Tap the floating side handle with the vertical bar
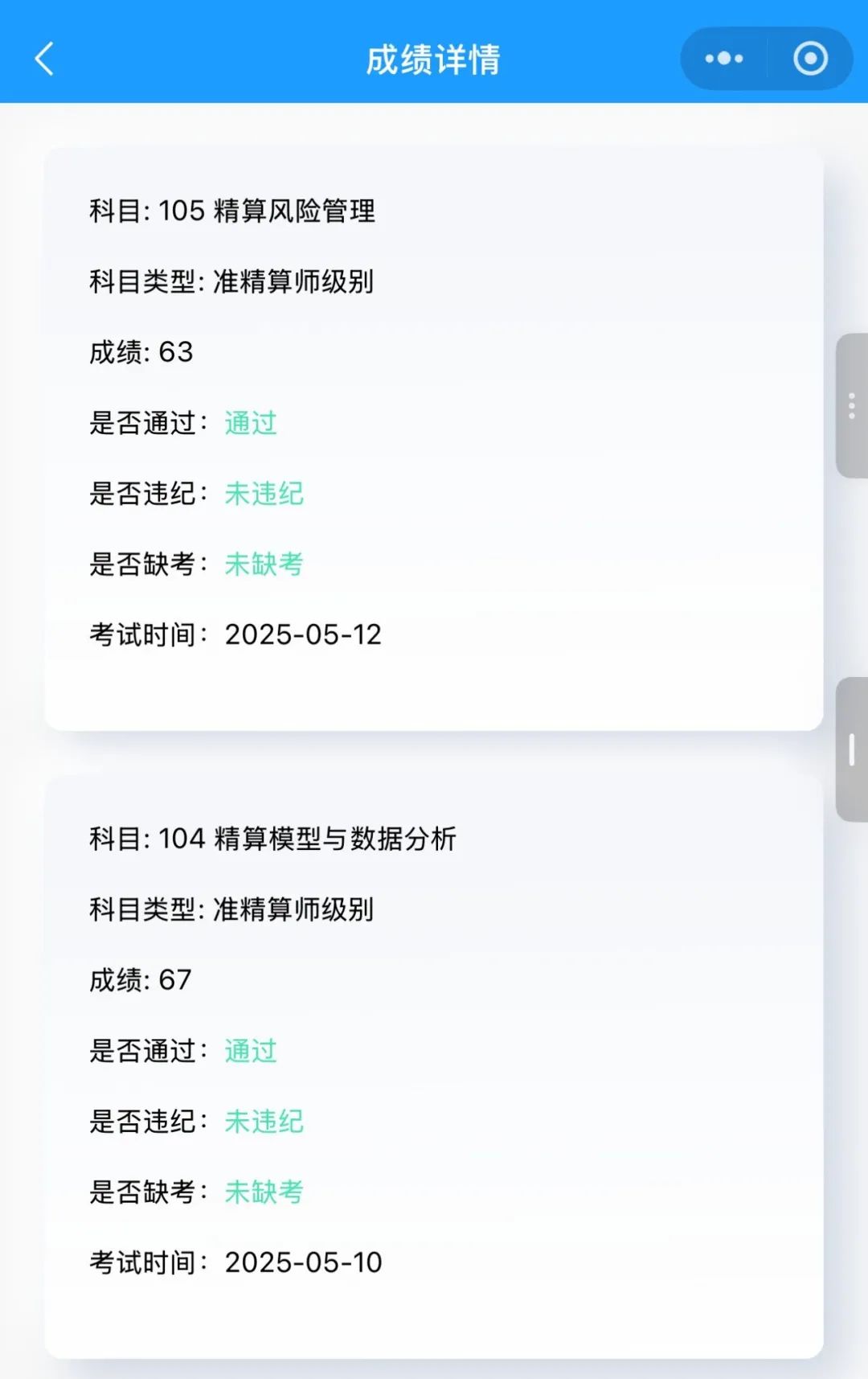Screen dimensions: 868x1379 [x=852, y=749]
